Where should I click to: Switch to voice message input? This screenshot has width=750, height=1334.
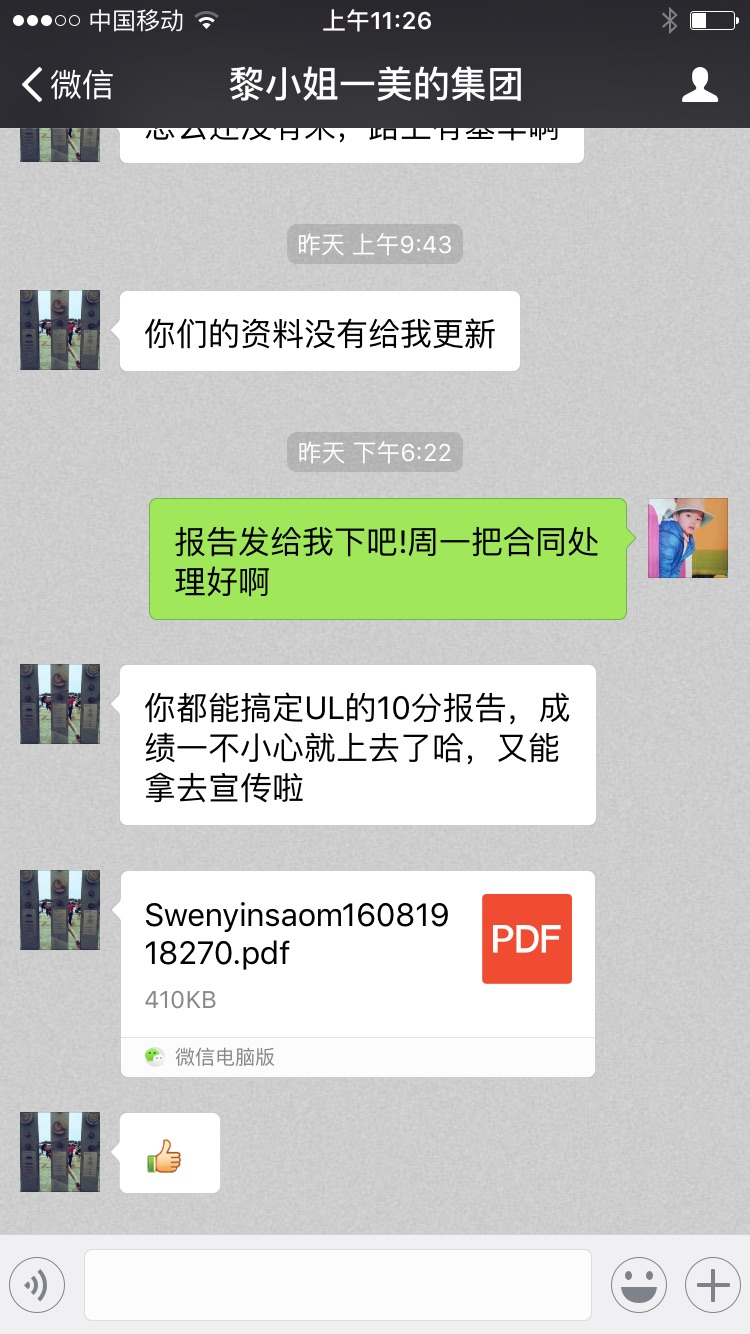point(37,1285)
